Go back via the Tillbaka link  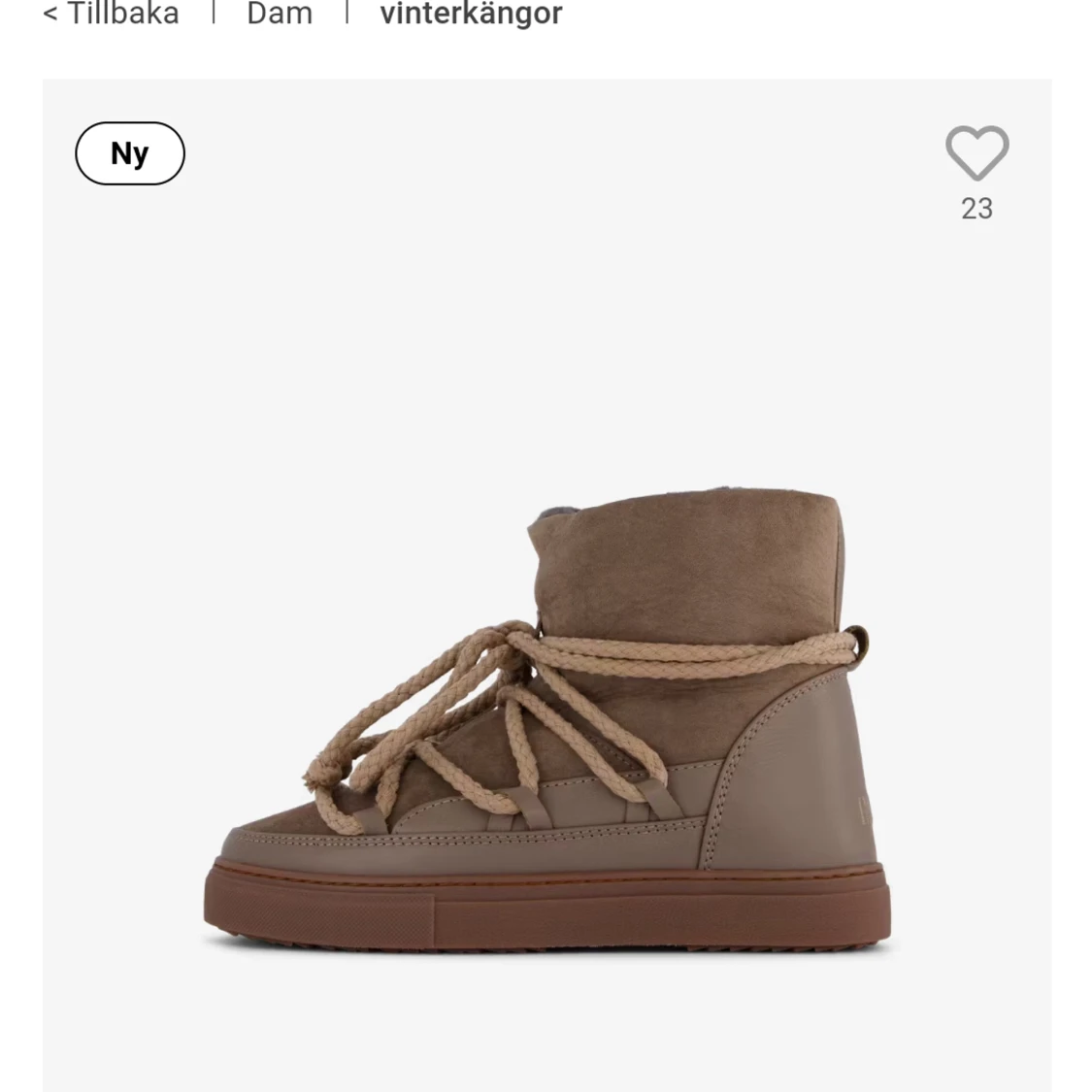pos(112,14)
